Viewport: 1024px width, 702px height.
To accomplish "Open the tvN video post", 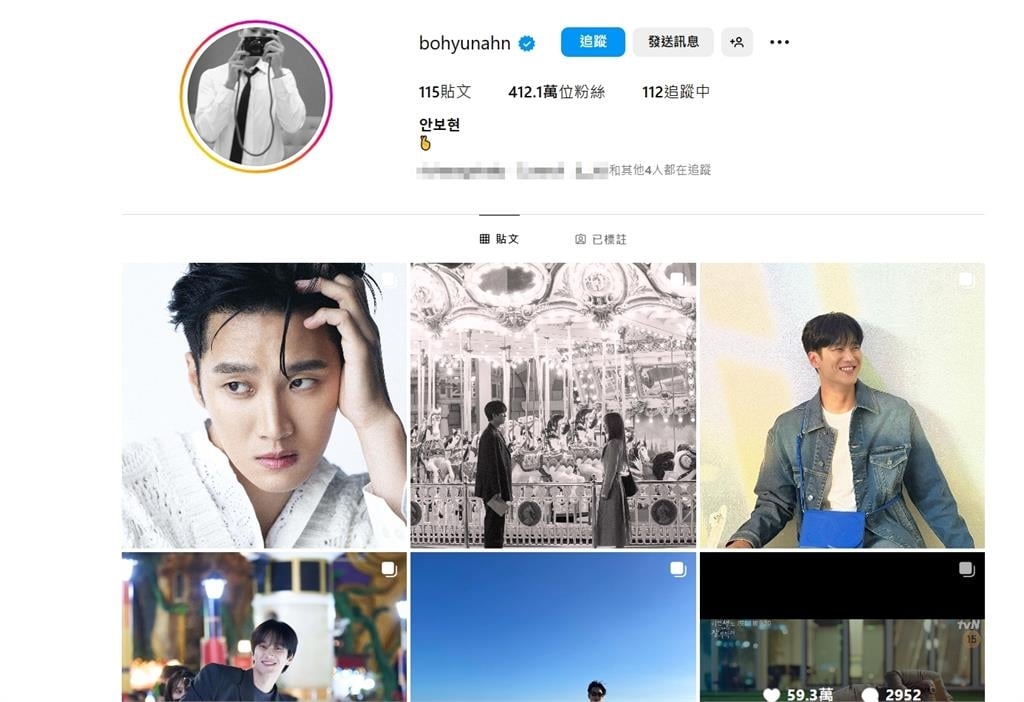I will pos(842,626).
